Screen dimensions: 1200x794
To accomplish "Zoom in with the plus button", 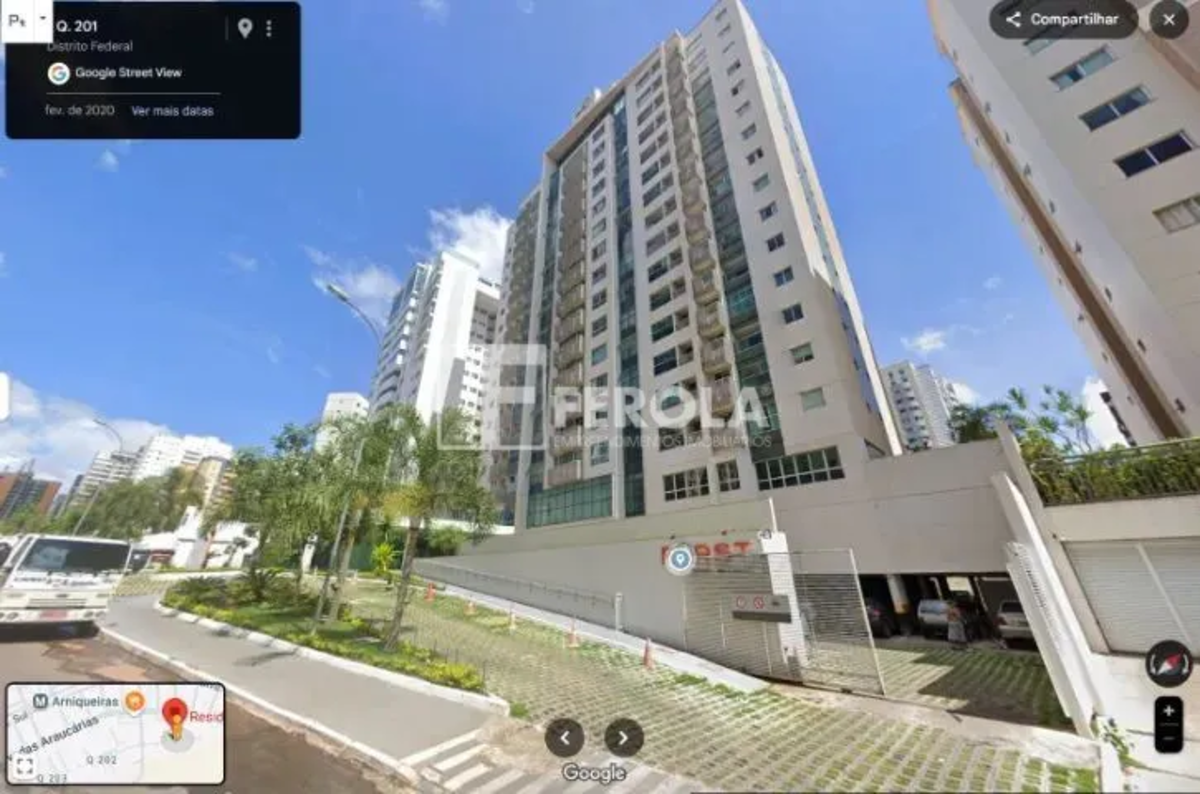I will click(x=1168, y=711).
